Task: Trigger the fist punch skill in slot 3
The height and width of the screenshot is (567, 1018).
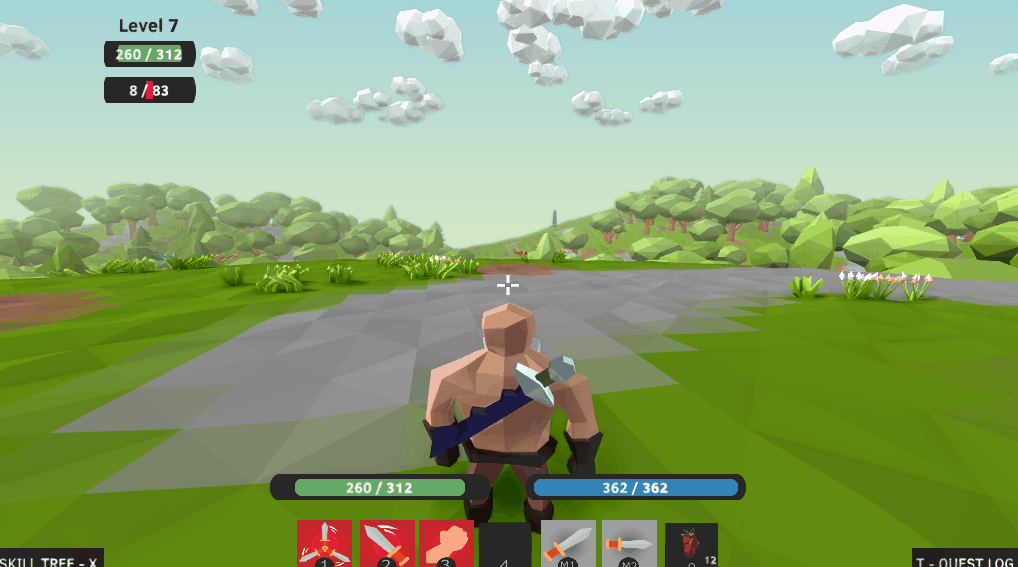Action: [446, 544]
